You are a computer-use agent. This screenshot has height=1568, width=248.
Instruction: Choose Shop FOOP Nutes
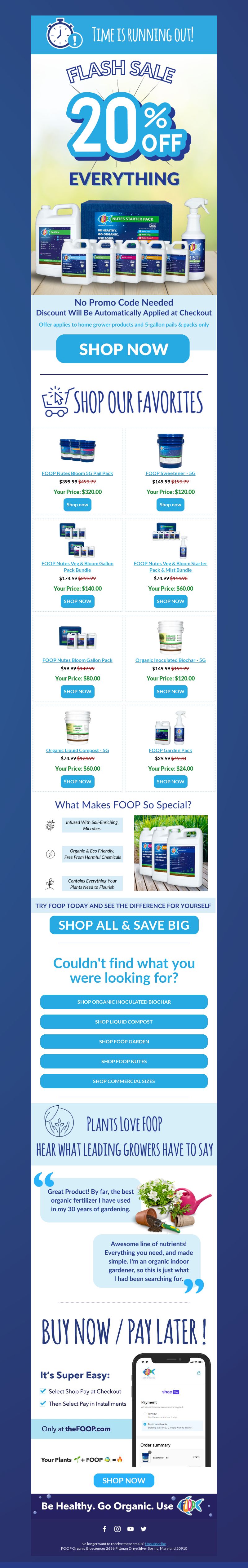(x=124, y=1061)
